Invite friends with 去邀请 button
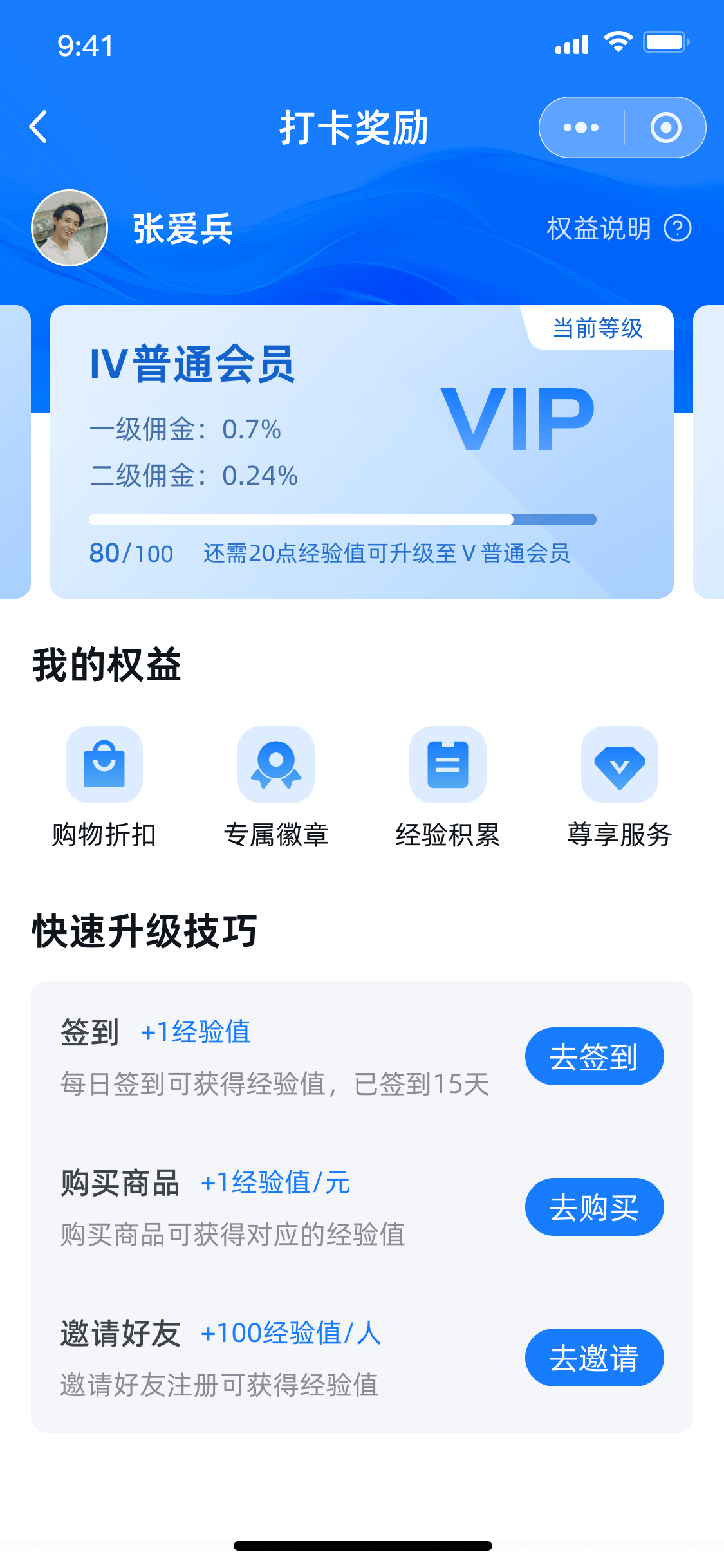 [594, 1358]
